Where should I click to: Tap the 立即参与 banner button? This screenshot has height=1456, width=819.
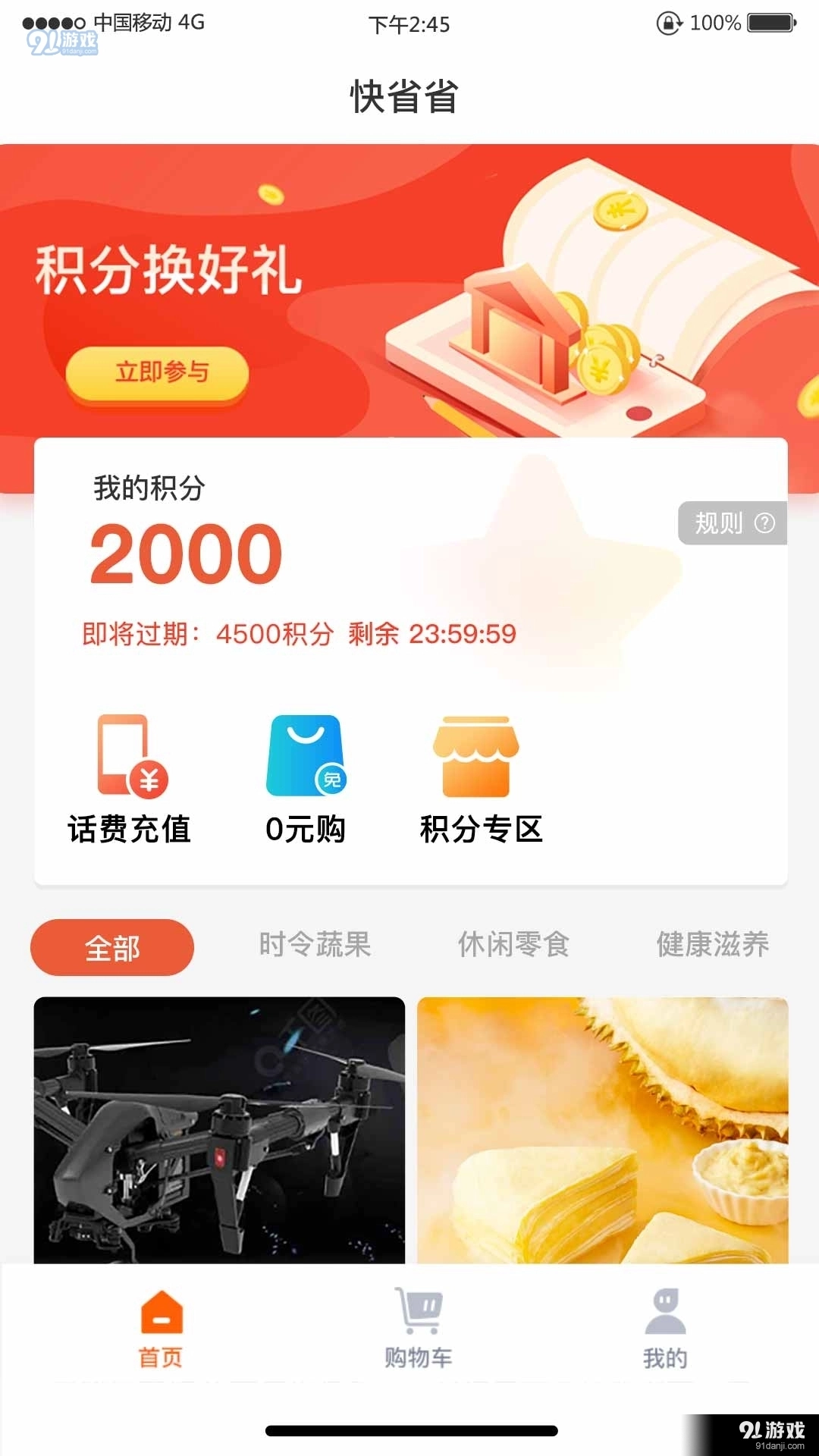[158, 372]
